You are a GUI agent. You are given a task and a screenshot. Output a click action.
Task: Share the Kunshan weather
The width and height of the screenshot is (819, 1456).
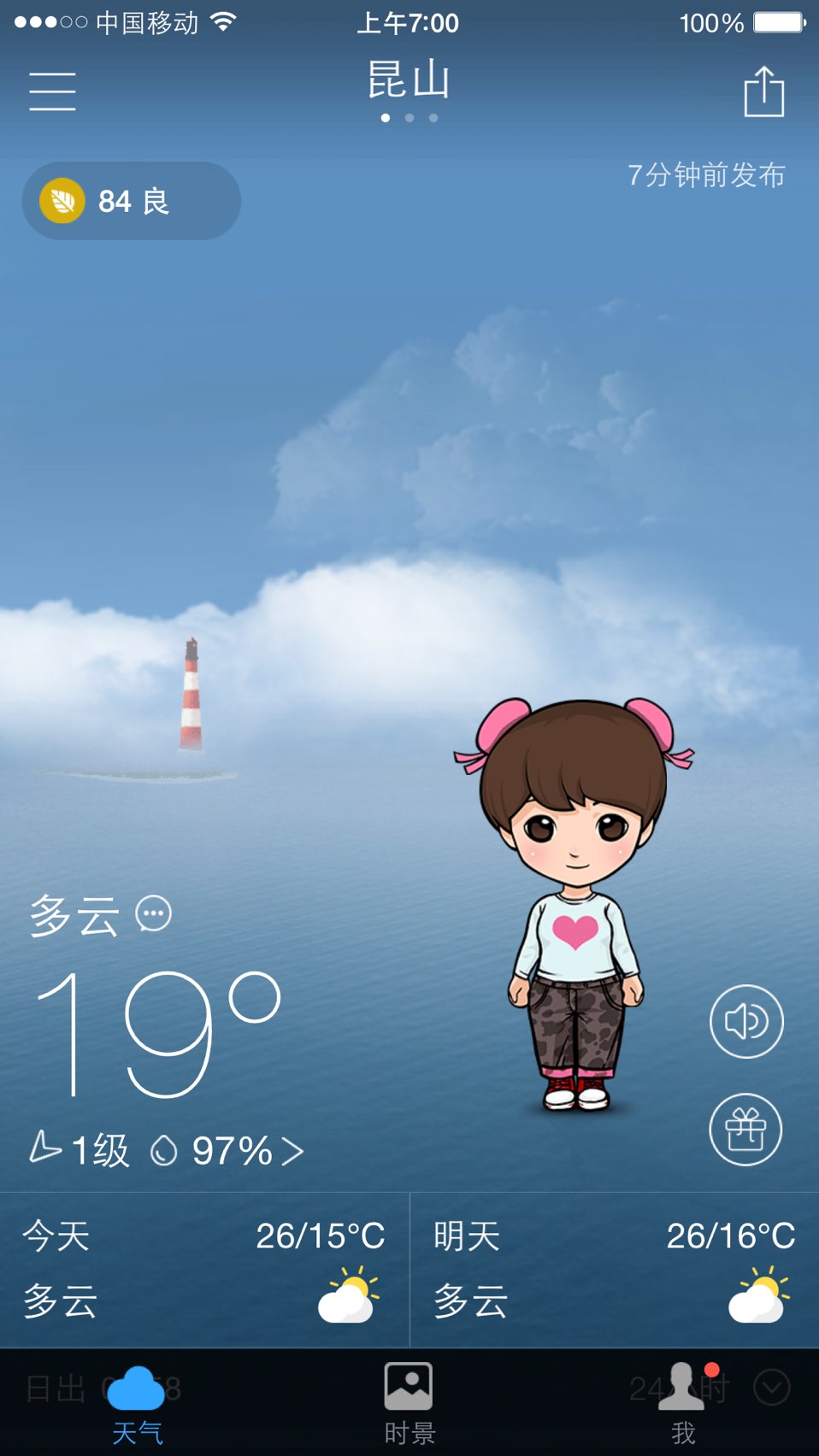coord(763,91)
